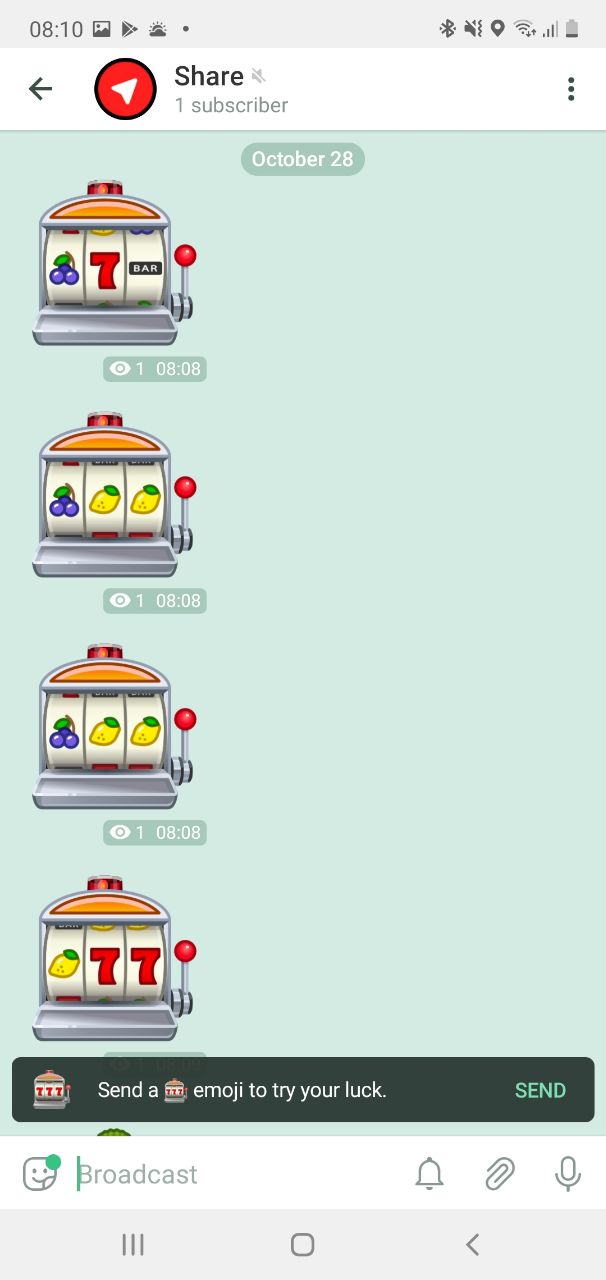Screen dimensions: 606x1280
Task: Record a voice message with the microphone
Action: (x=567, y=1174)
